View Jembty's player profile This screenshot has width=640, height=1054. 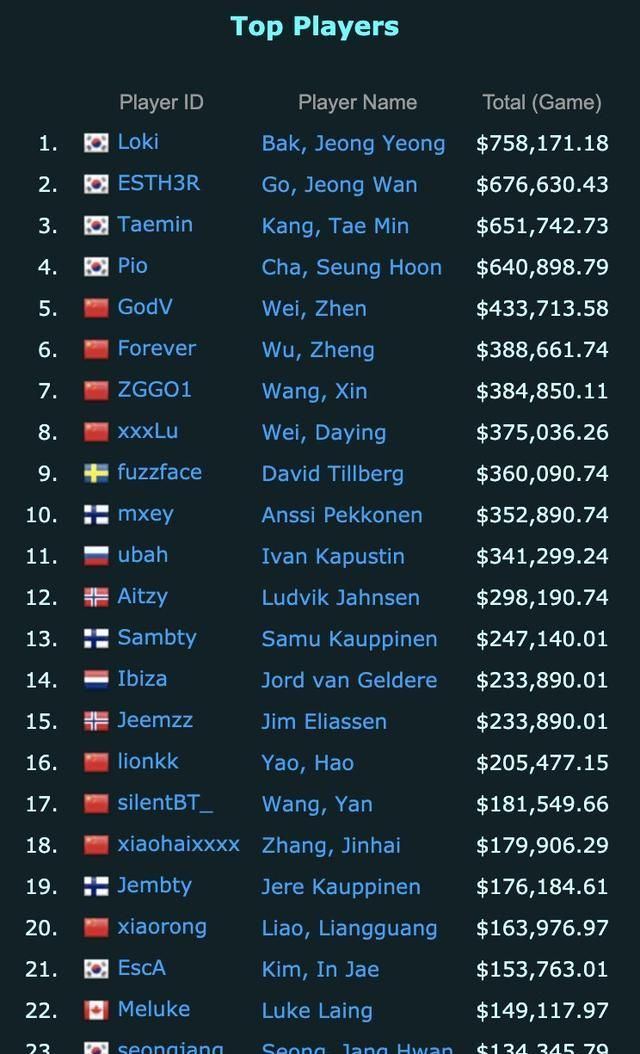tap(154, 885)
